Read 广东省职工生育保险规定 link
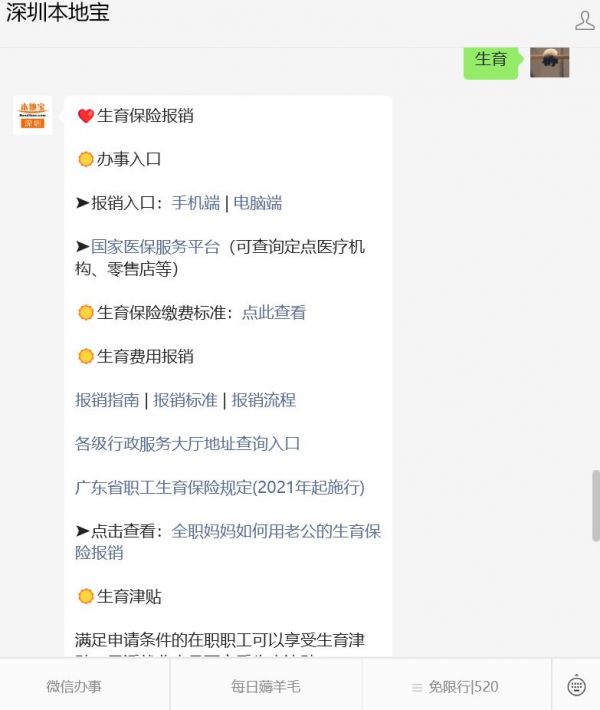The height and width of the screenshot is (710, 600). point(220,488)
